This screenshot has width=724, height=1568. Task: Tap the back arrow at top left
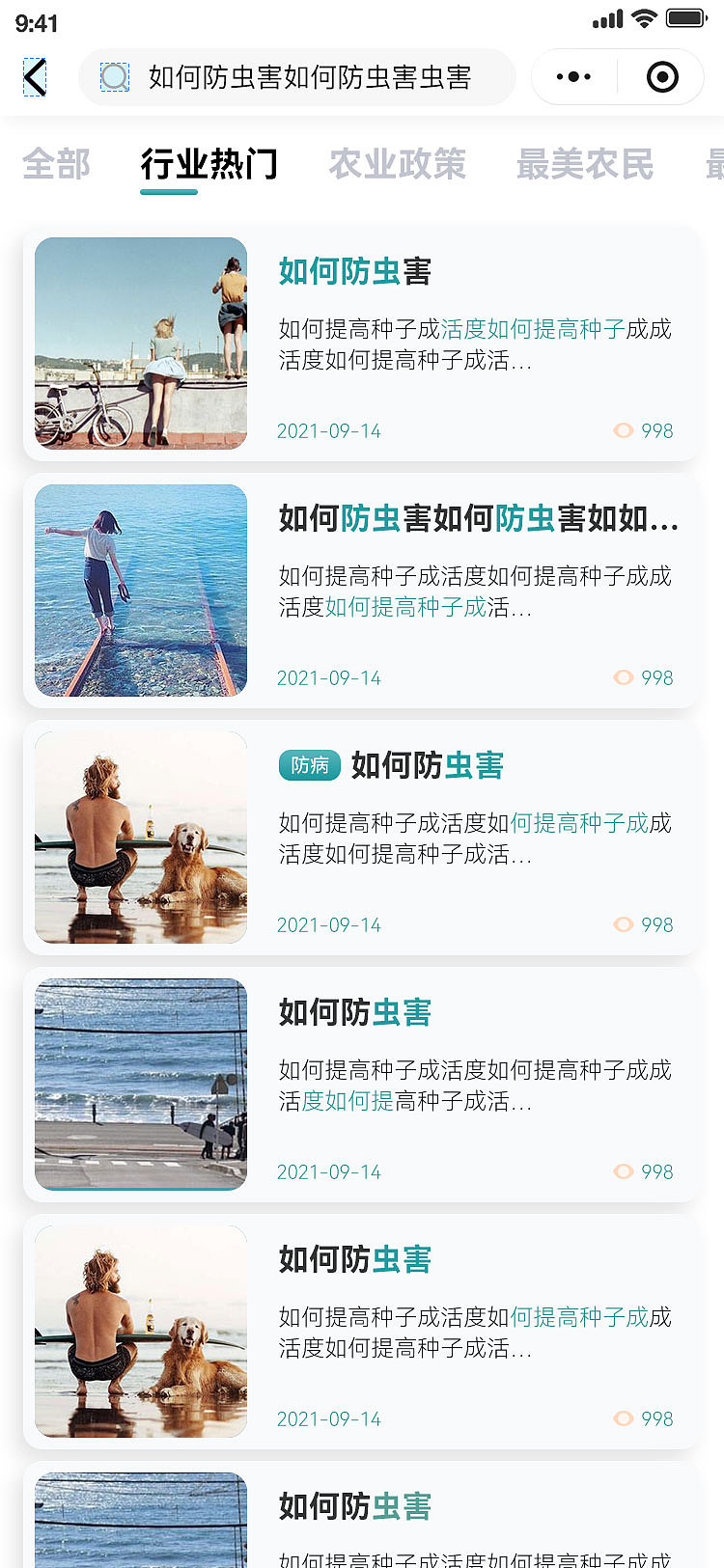click(x=34, y=76)
